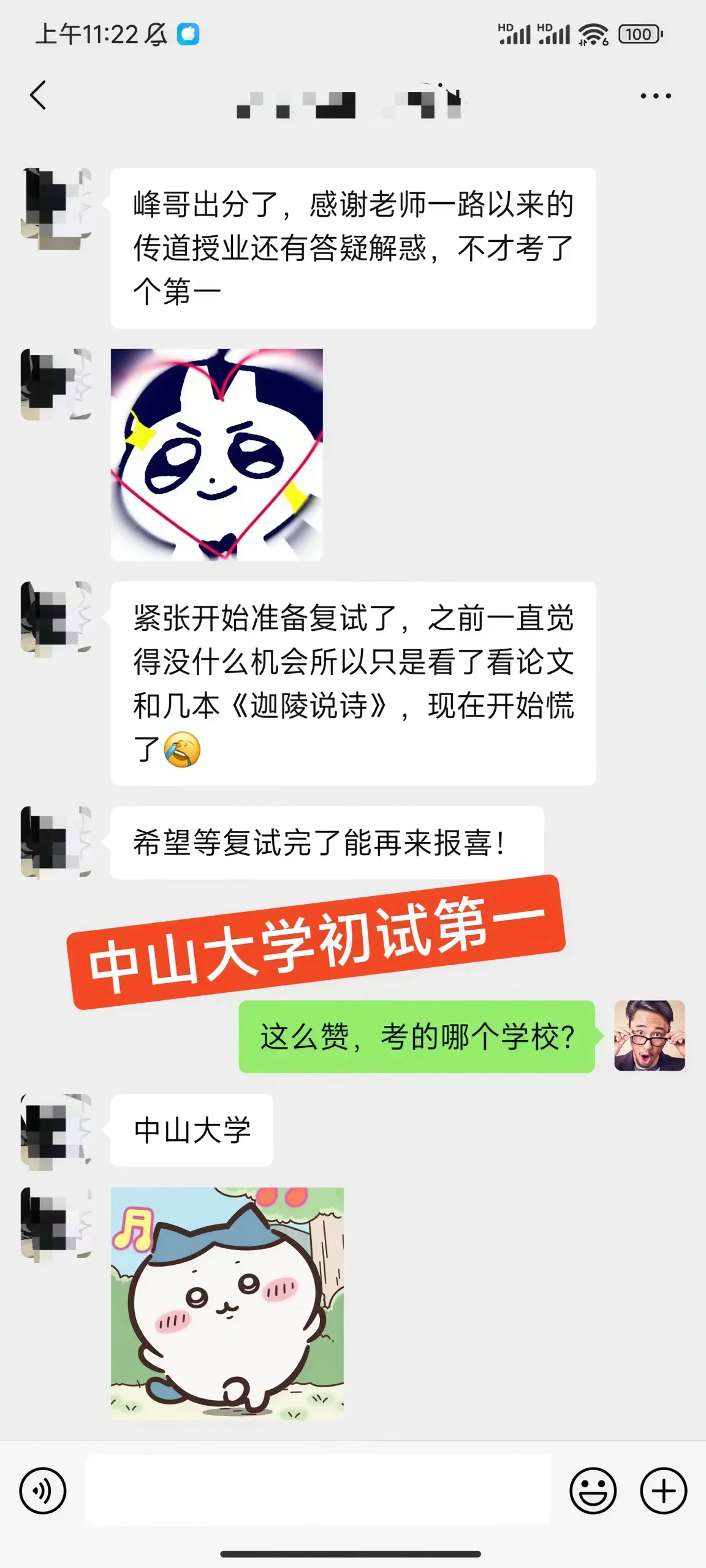Open sender's avatar beside the 中山大学 message
This screenshot has width=706, height=1568.
pos(56,1130)
